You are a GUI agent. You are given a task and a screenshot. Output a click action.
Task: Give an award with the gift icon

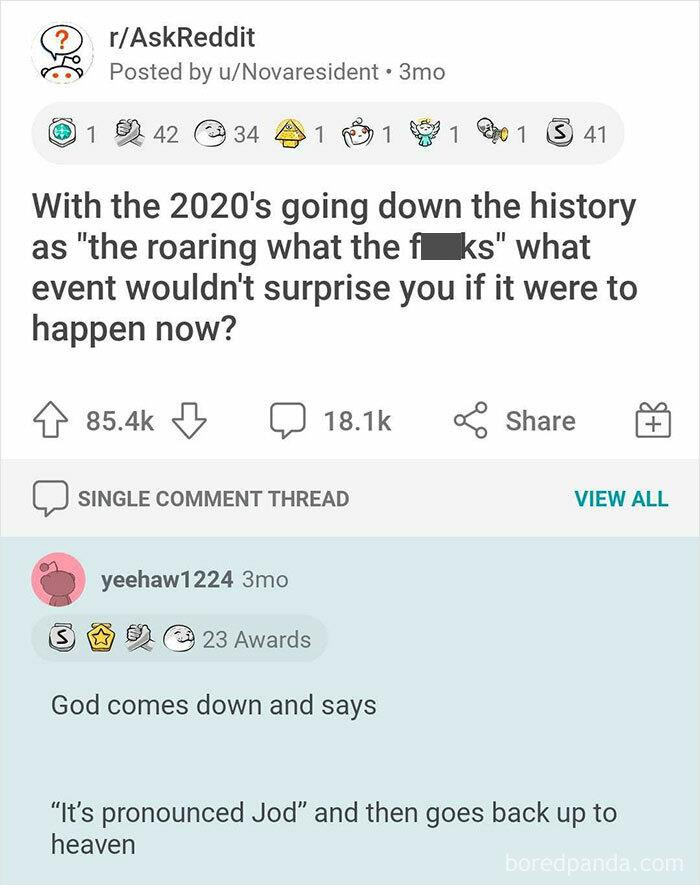653,422
